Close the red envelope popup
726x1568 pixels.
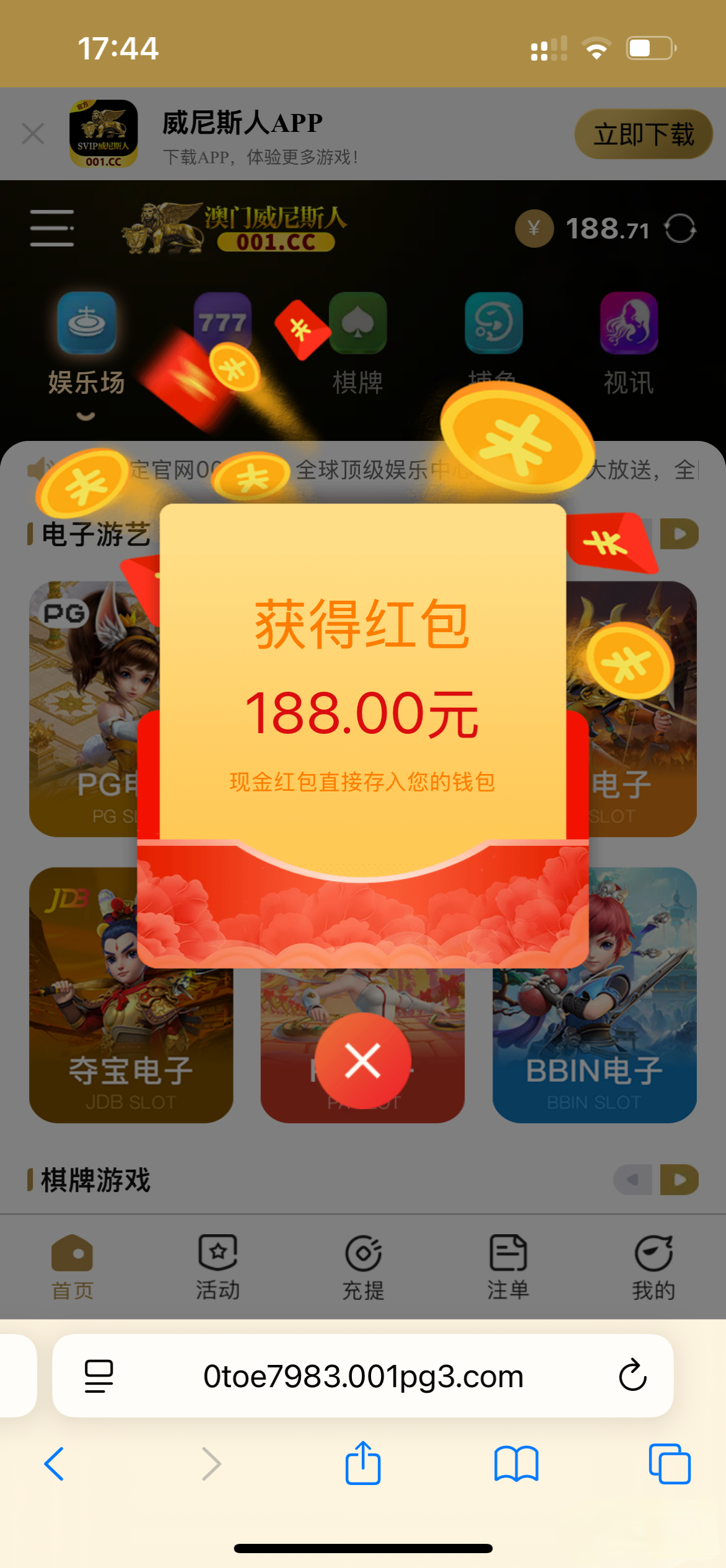362,1060
